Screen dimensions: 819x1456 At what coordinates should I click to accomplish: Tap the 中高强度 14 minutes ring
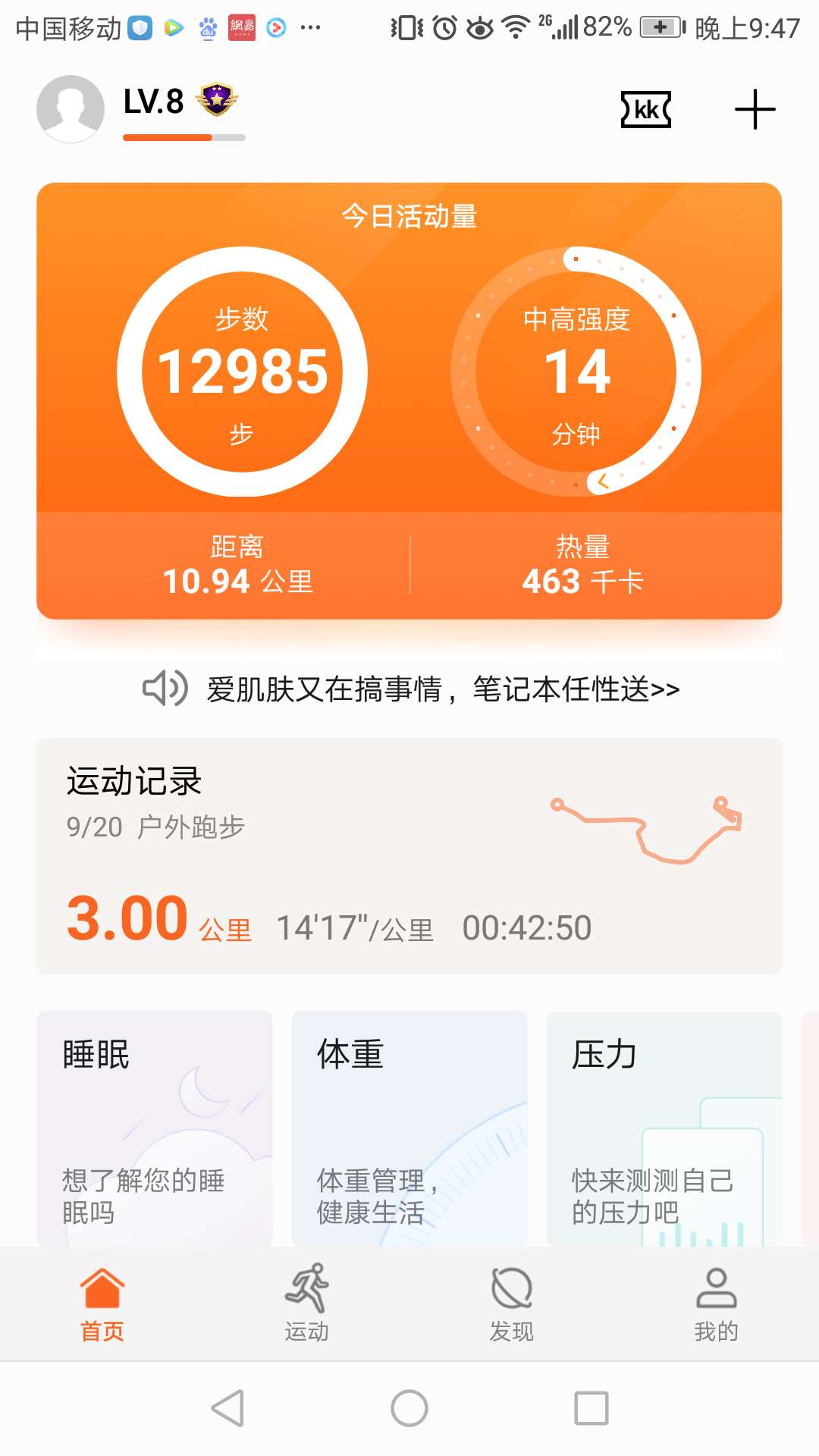coord(578,372)
